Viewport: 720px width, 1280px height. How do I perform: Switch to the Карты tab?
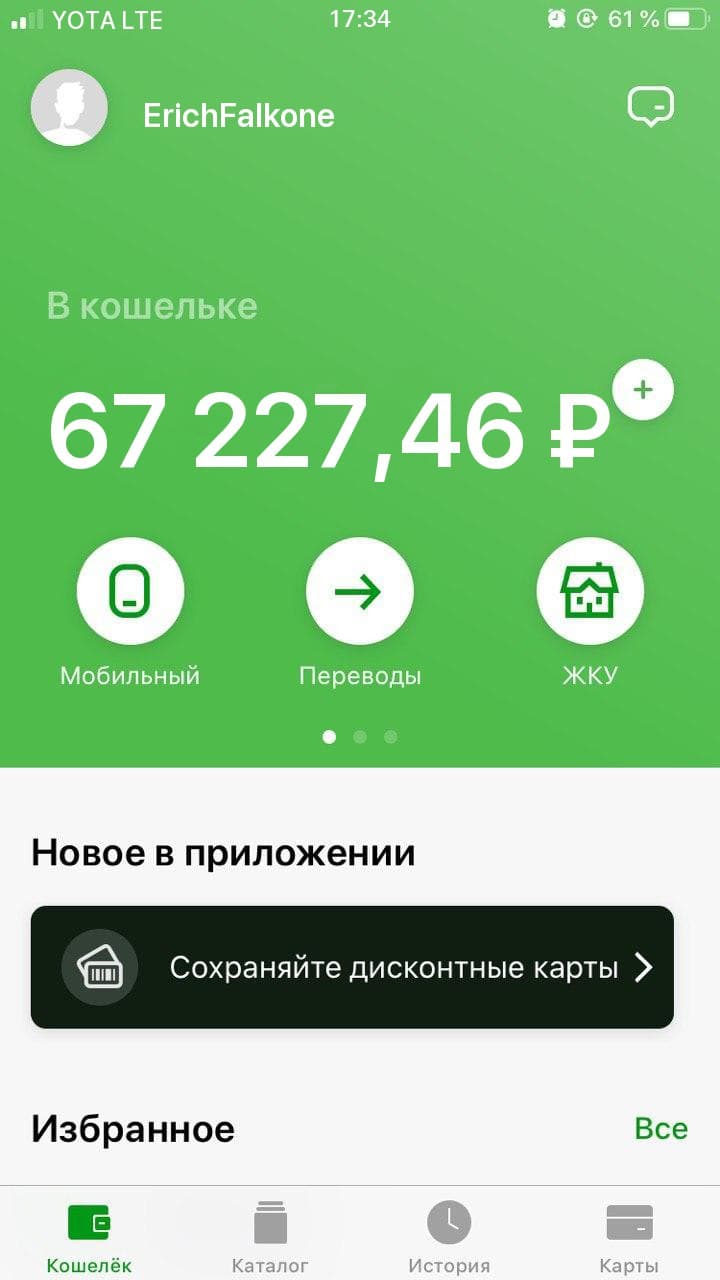(629, 1236)
